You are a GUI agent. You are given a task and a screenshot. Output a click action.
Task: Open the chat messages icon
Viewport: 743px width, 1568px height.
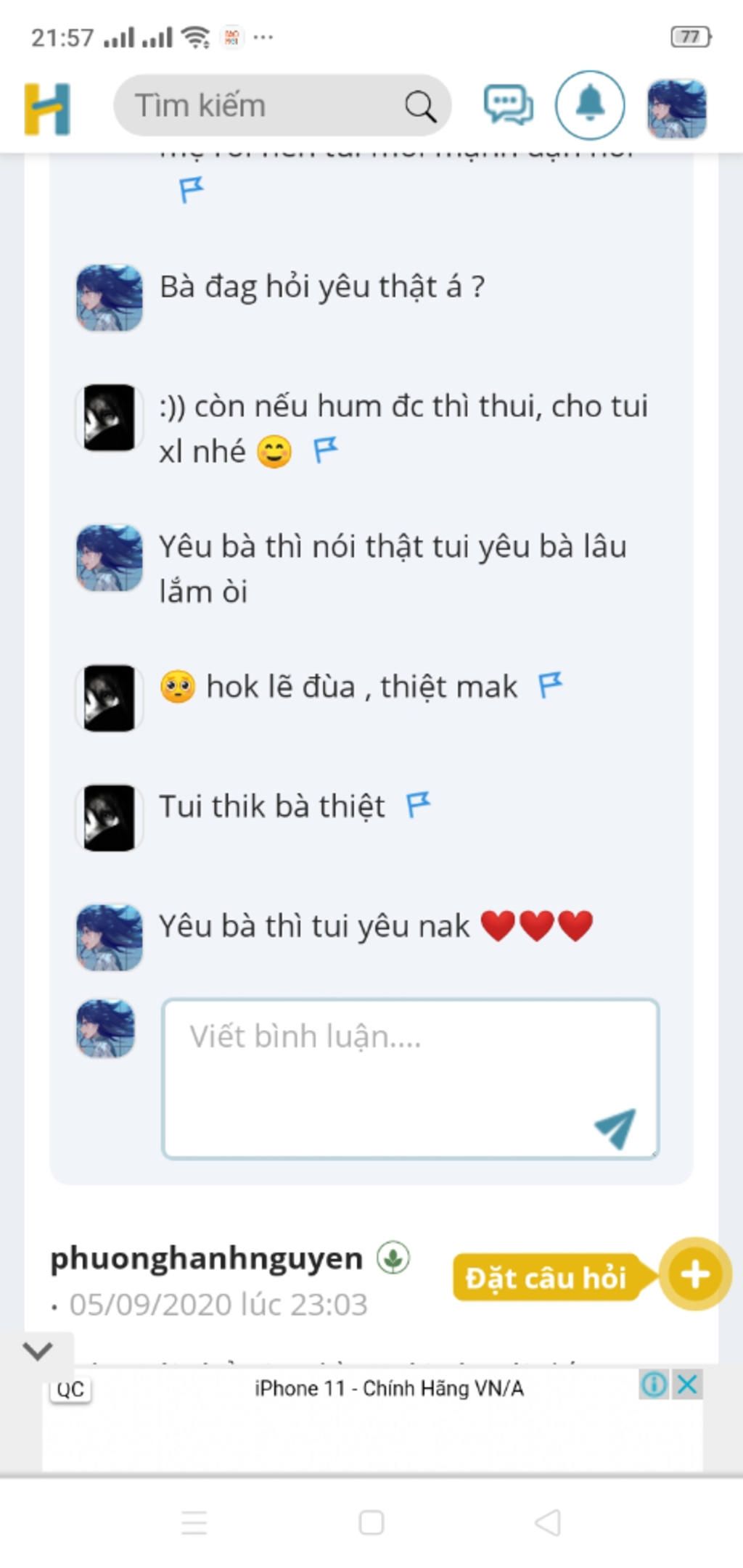click(508, 105)
